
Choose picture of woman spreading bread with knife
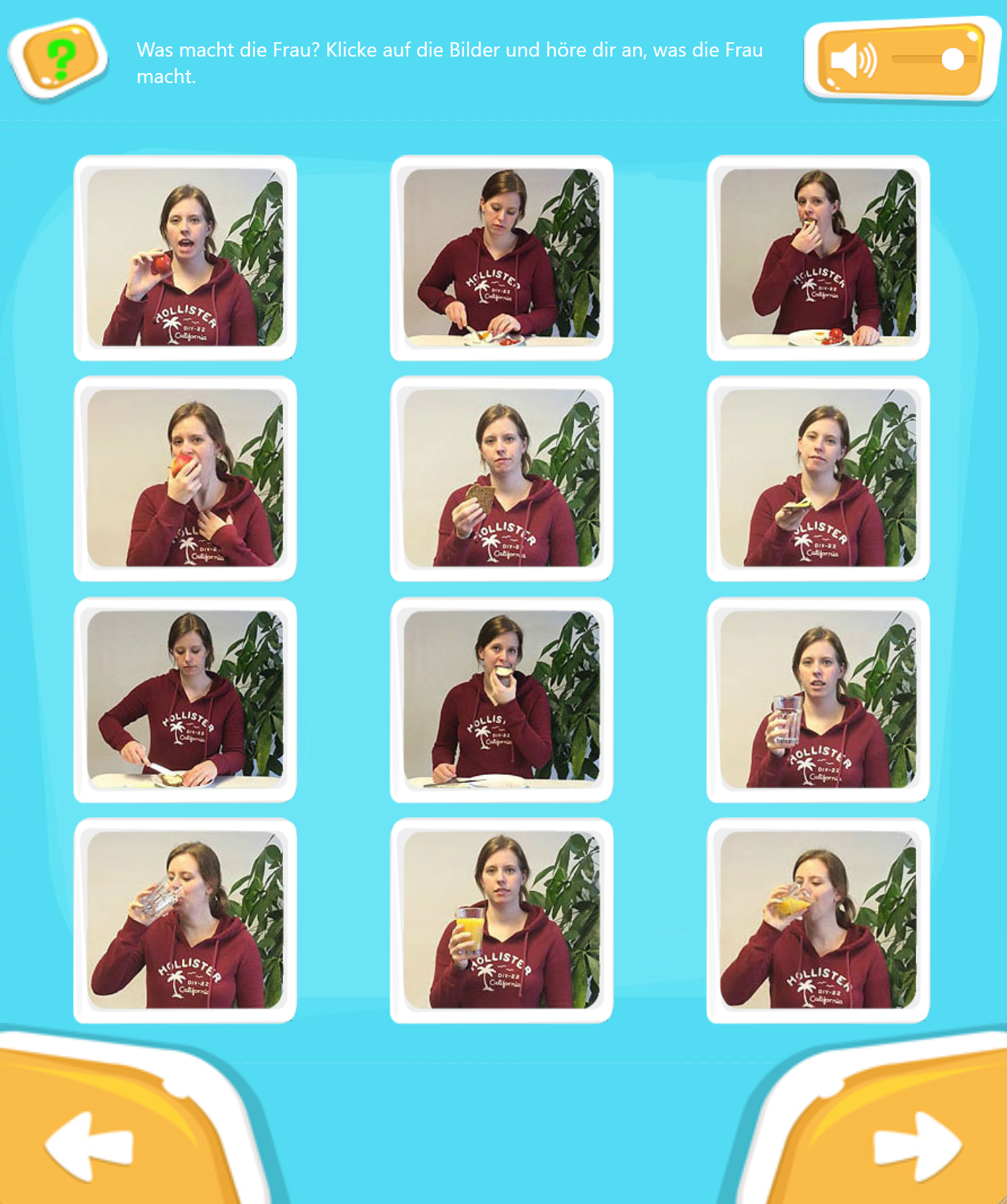tap(185, 700)
